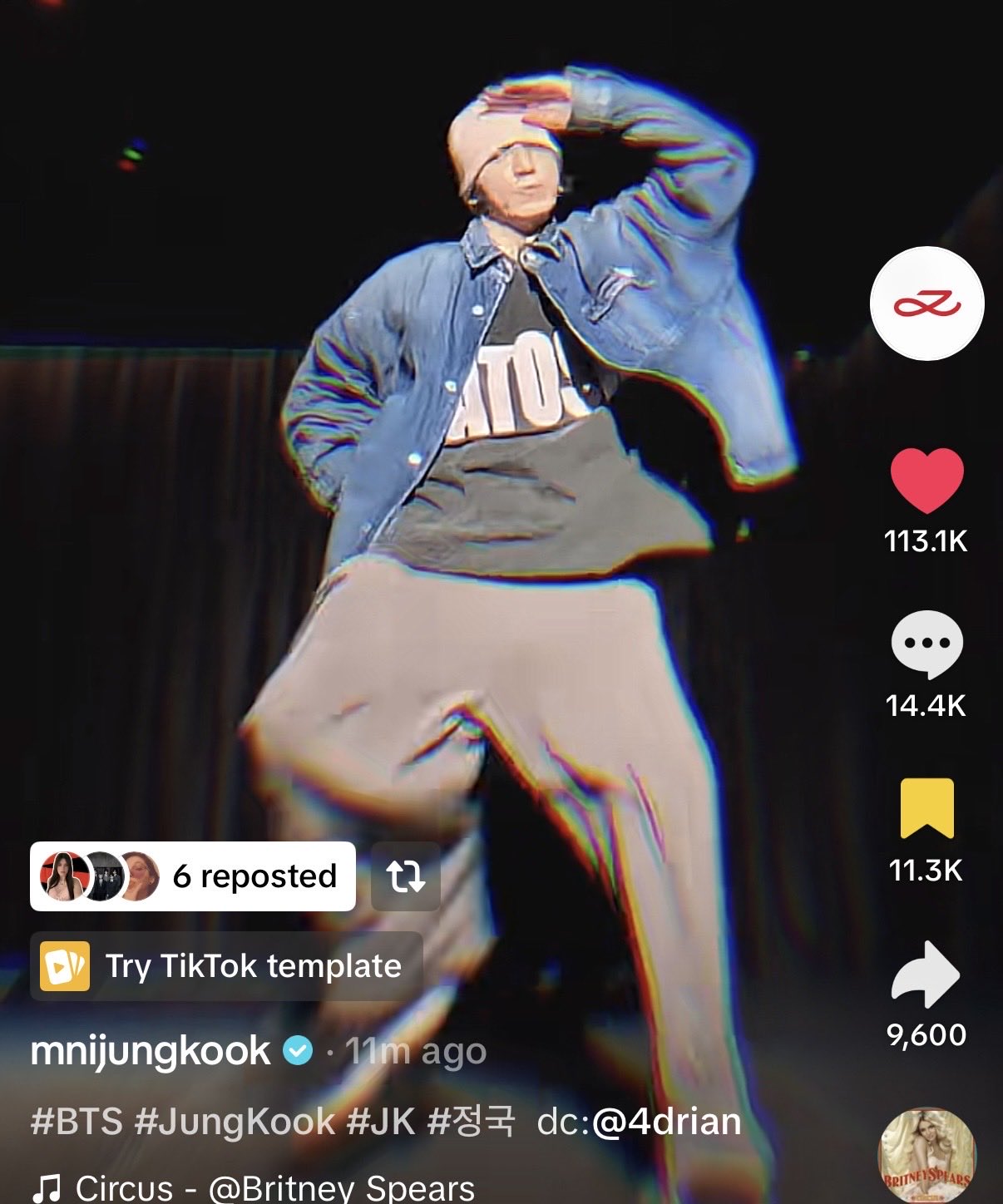
Task: Open the comments section
Action: [926, 644]
